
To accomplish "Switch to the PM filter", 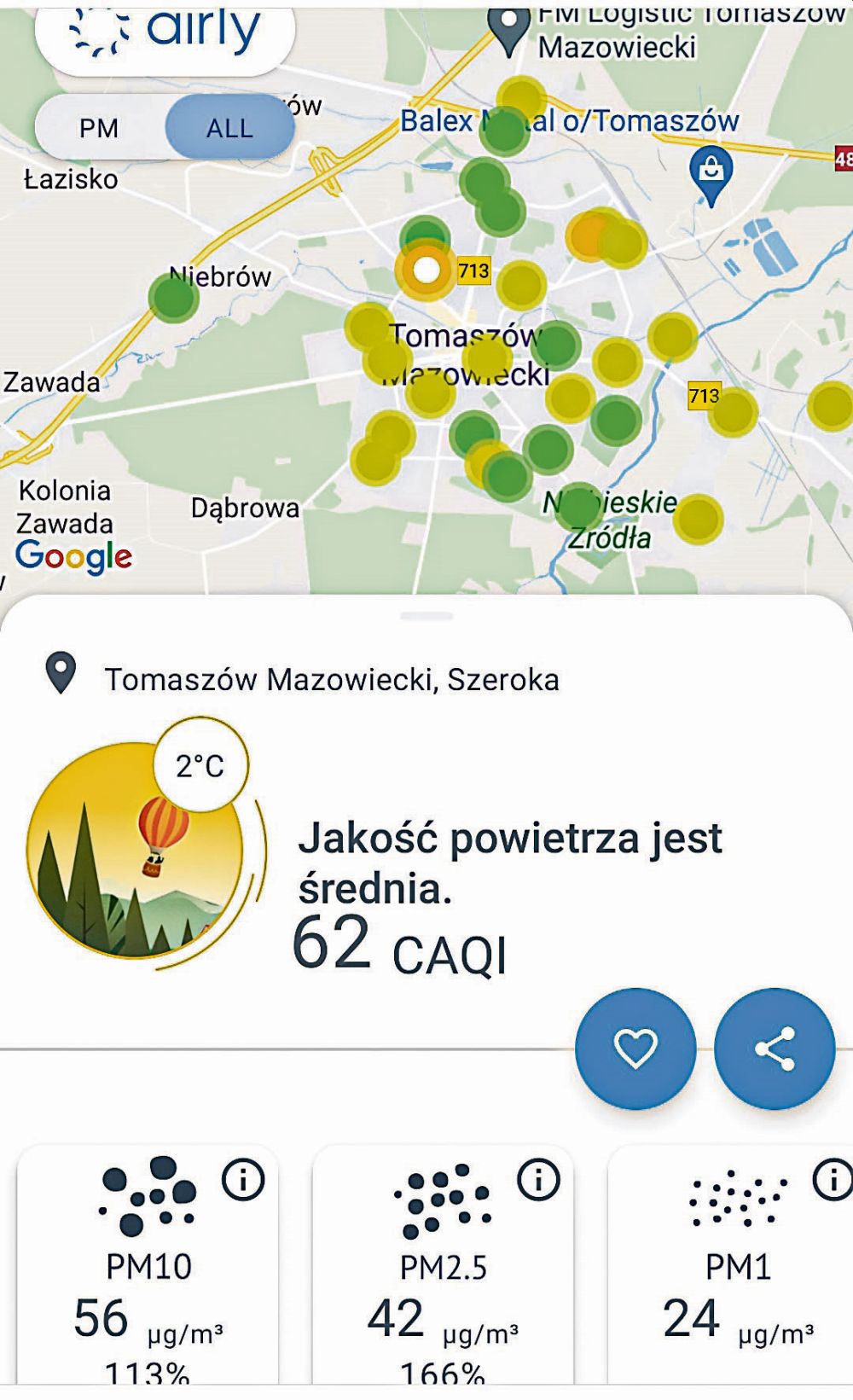I will pyautogui.click(x=99, y=128).
